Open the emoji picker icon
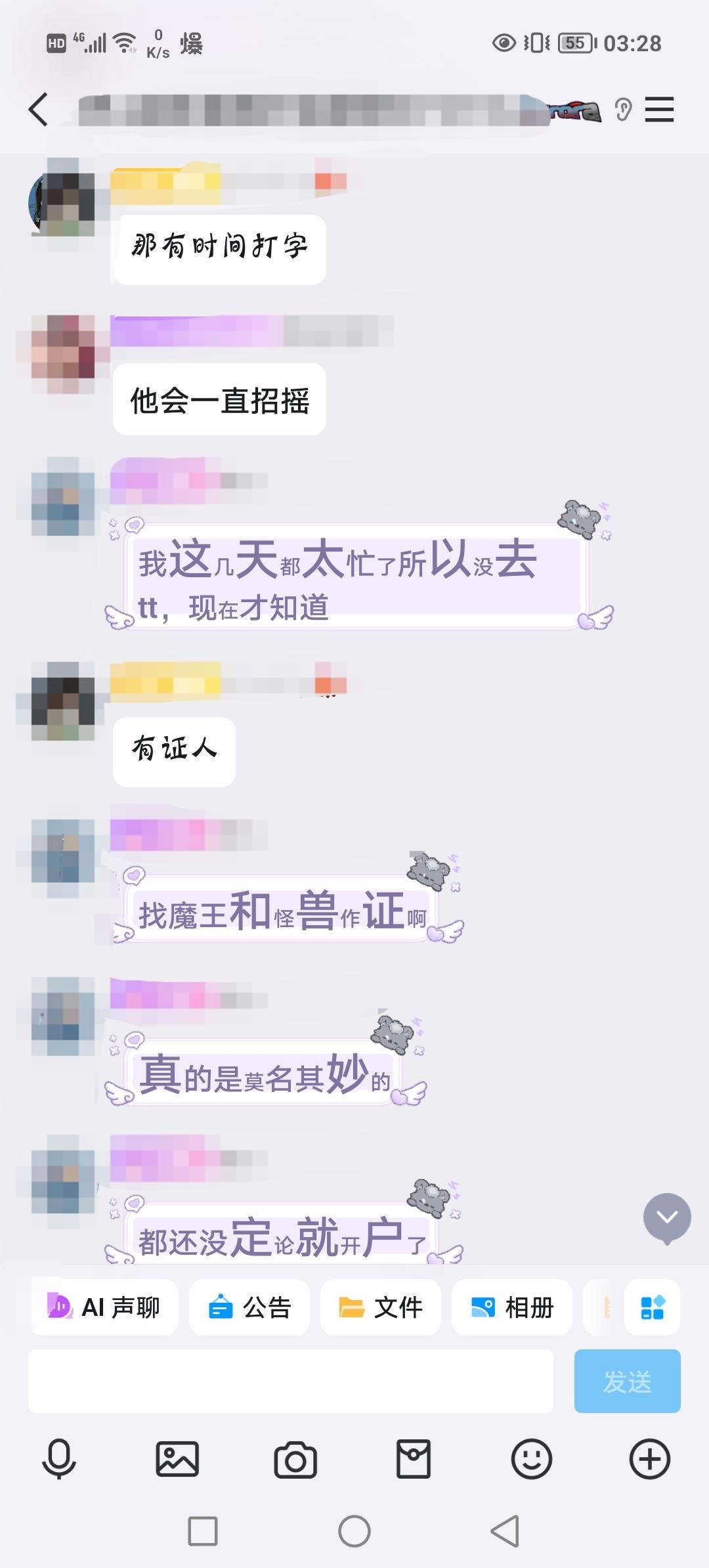Viewport: 709px width, 1568px height. point(531,1460)
